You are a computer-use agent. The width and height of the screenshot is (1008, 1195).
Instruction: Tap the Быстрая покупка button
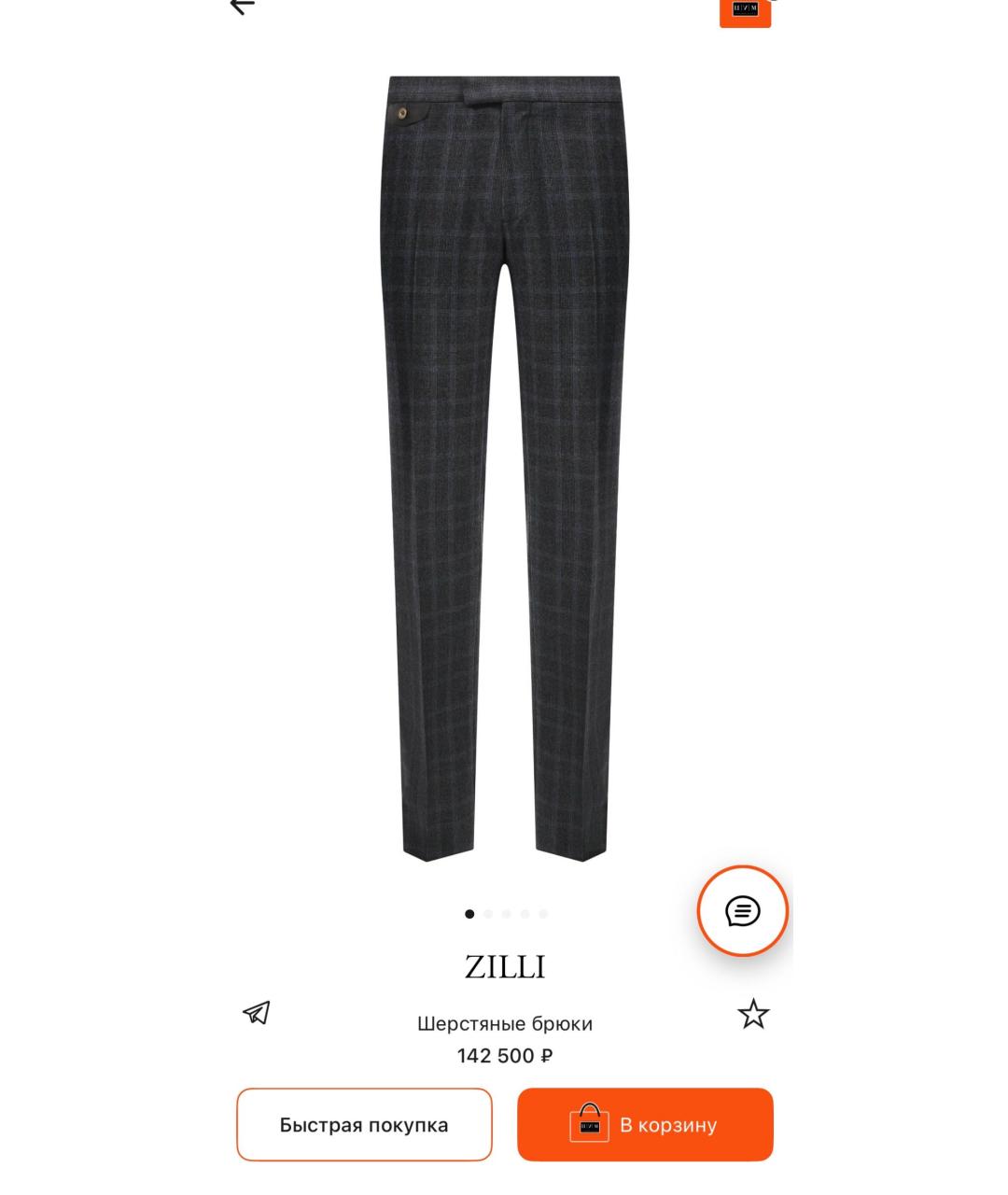364,1125
